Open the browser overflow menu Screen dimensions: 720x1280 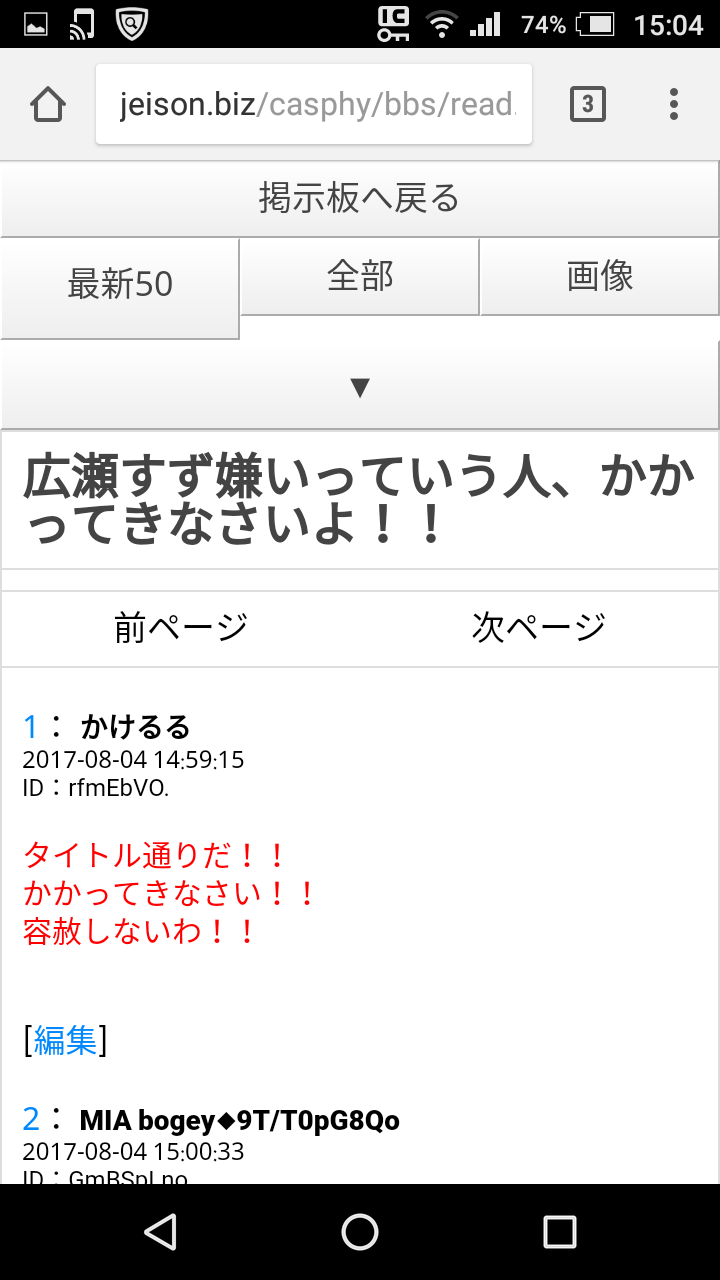674,104
